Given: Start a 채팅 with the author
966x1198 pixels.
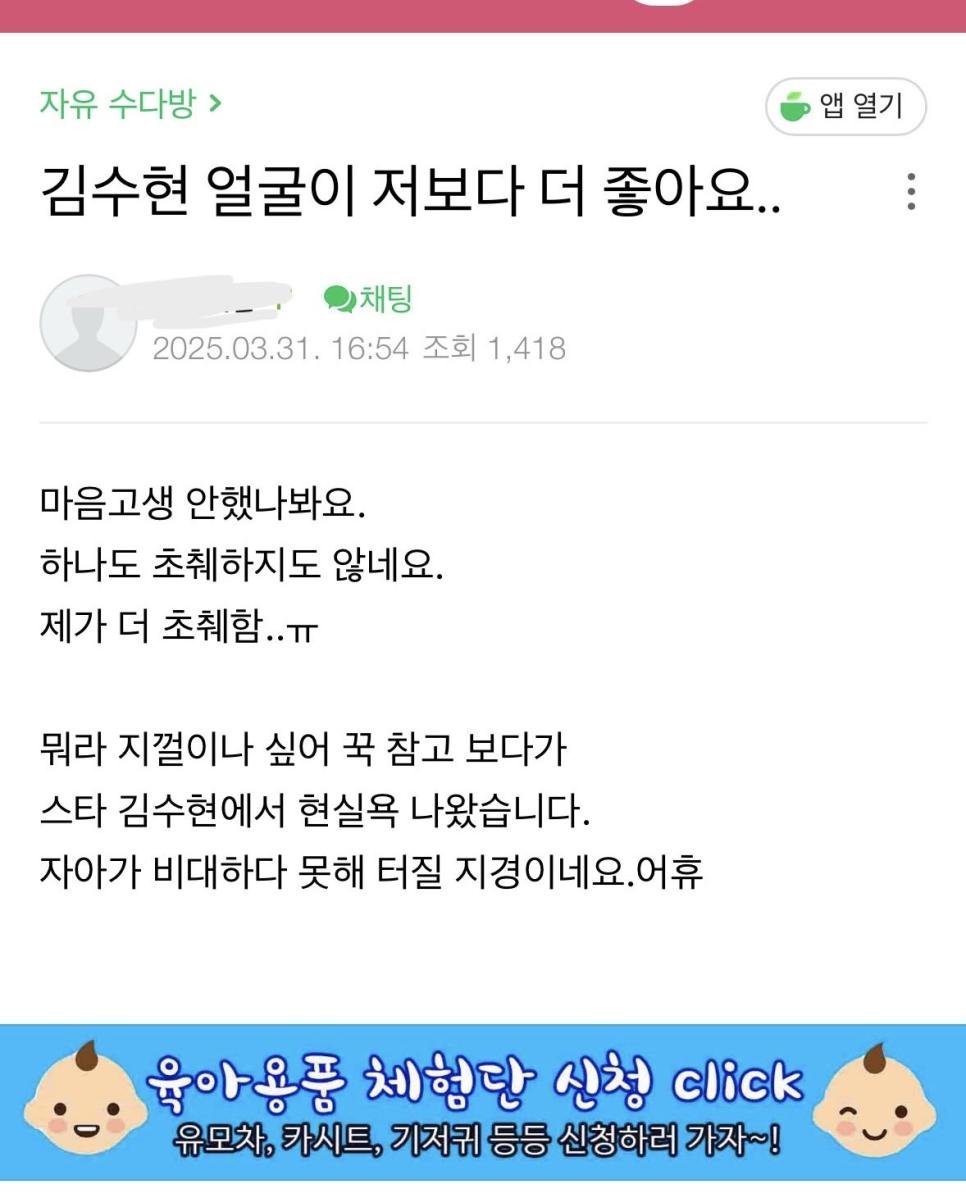Looking at the screenshot, I should tap(368, 299).
